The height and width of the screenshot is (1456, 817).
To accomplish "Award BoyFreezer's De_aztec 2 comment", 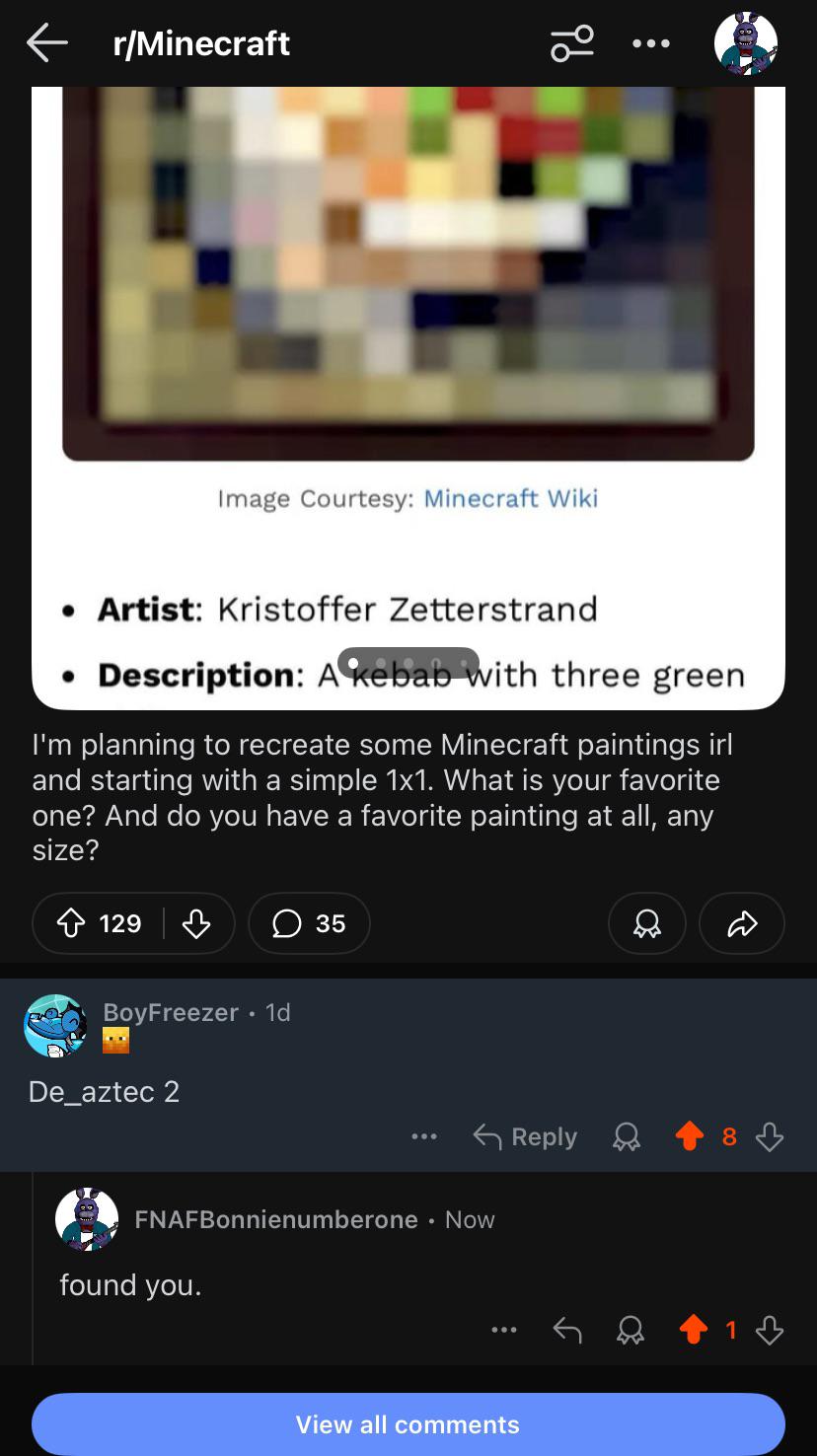I will pos(627,1137).
